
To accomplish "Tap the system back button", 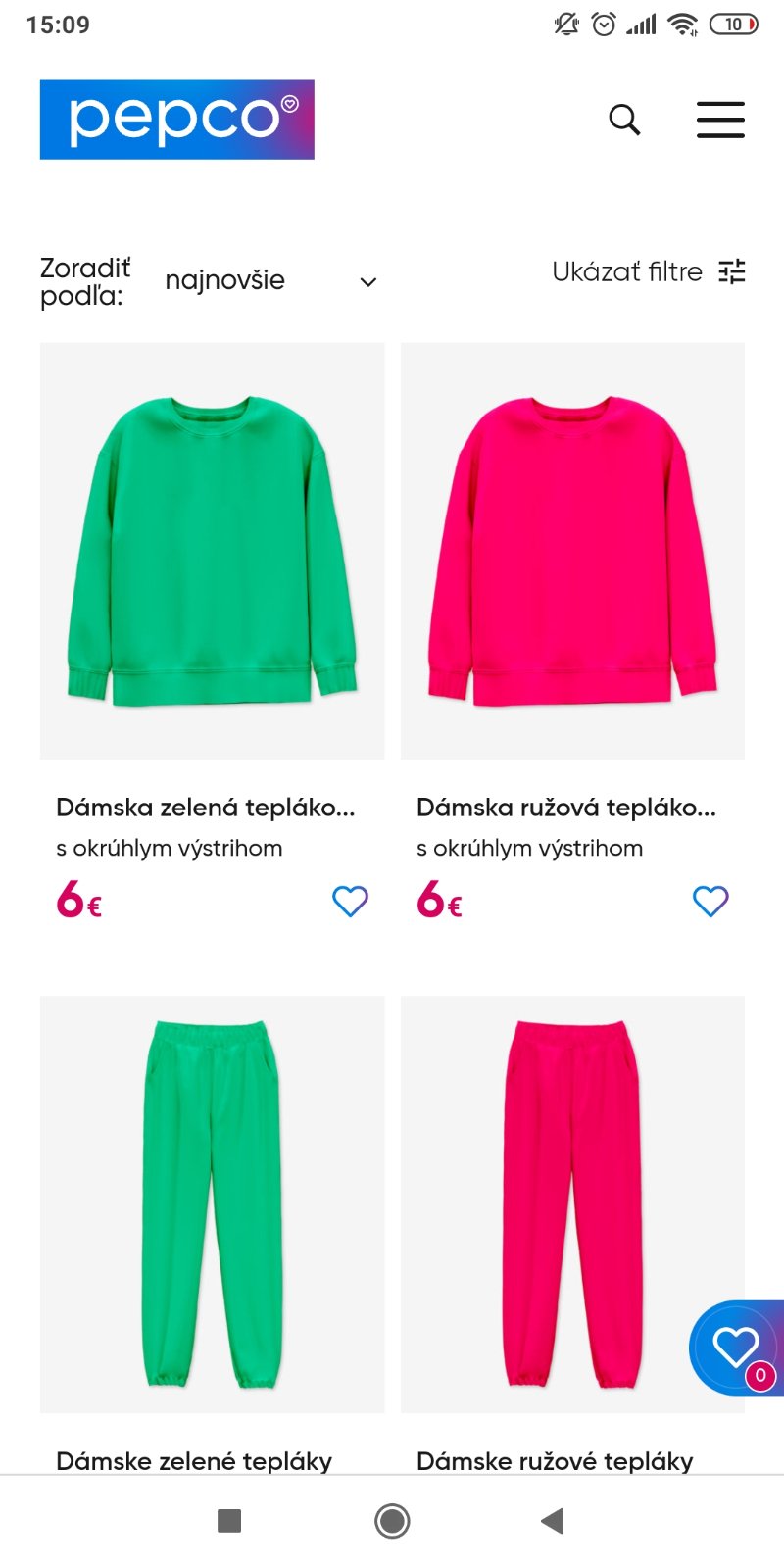I will [553, 1521].
